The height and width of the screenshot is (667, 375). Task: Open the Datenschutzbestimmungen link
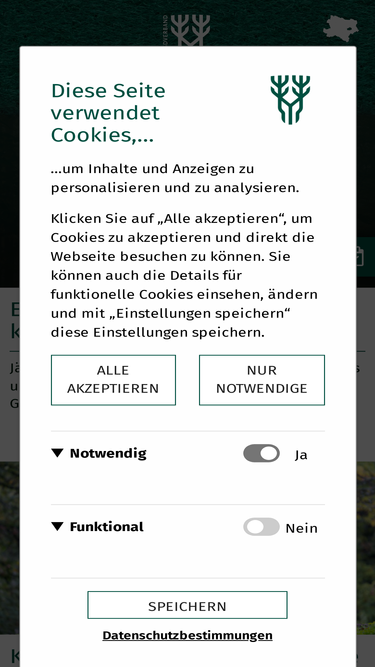point(188,636)
